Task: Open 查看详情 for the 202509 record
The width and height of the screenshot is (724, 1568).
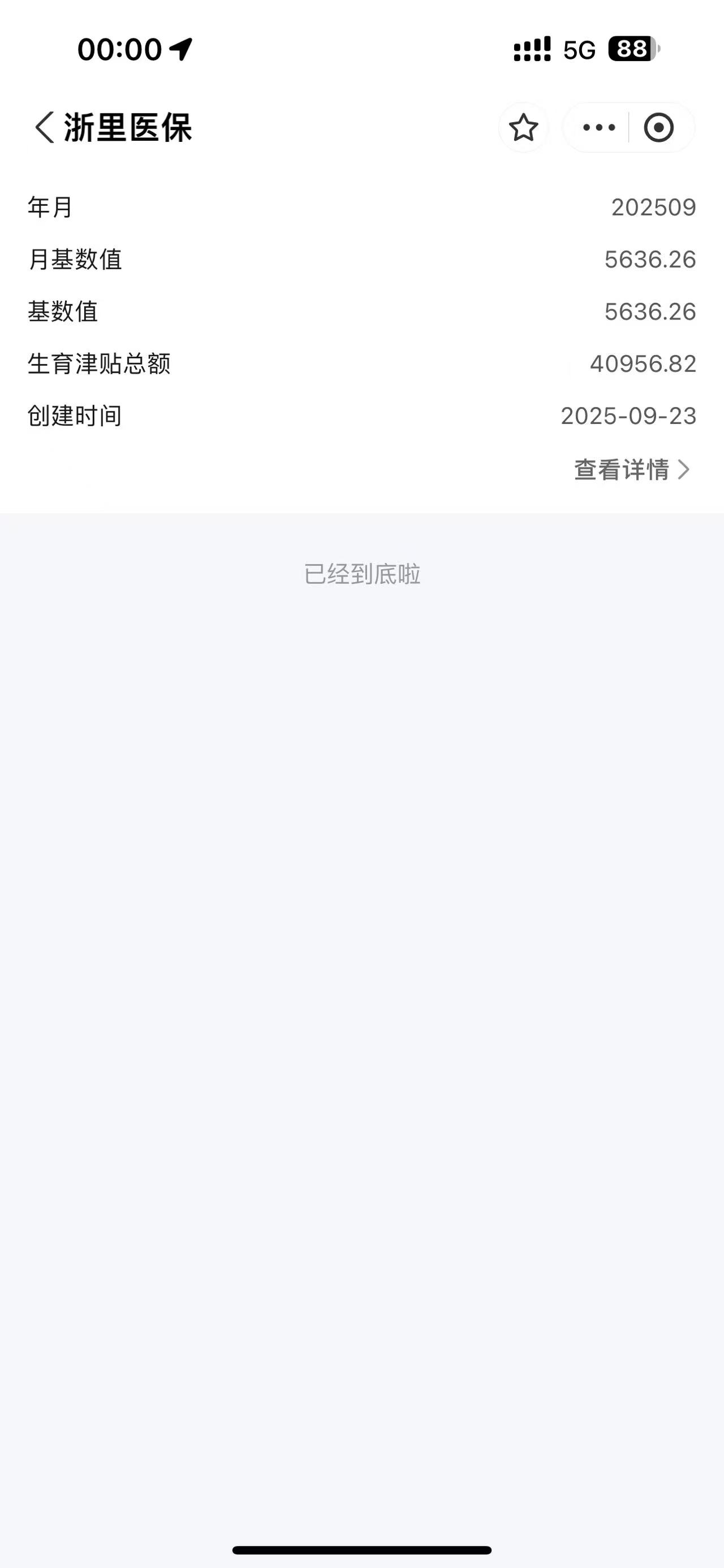Action: point(631,470)
